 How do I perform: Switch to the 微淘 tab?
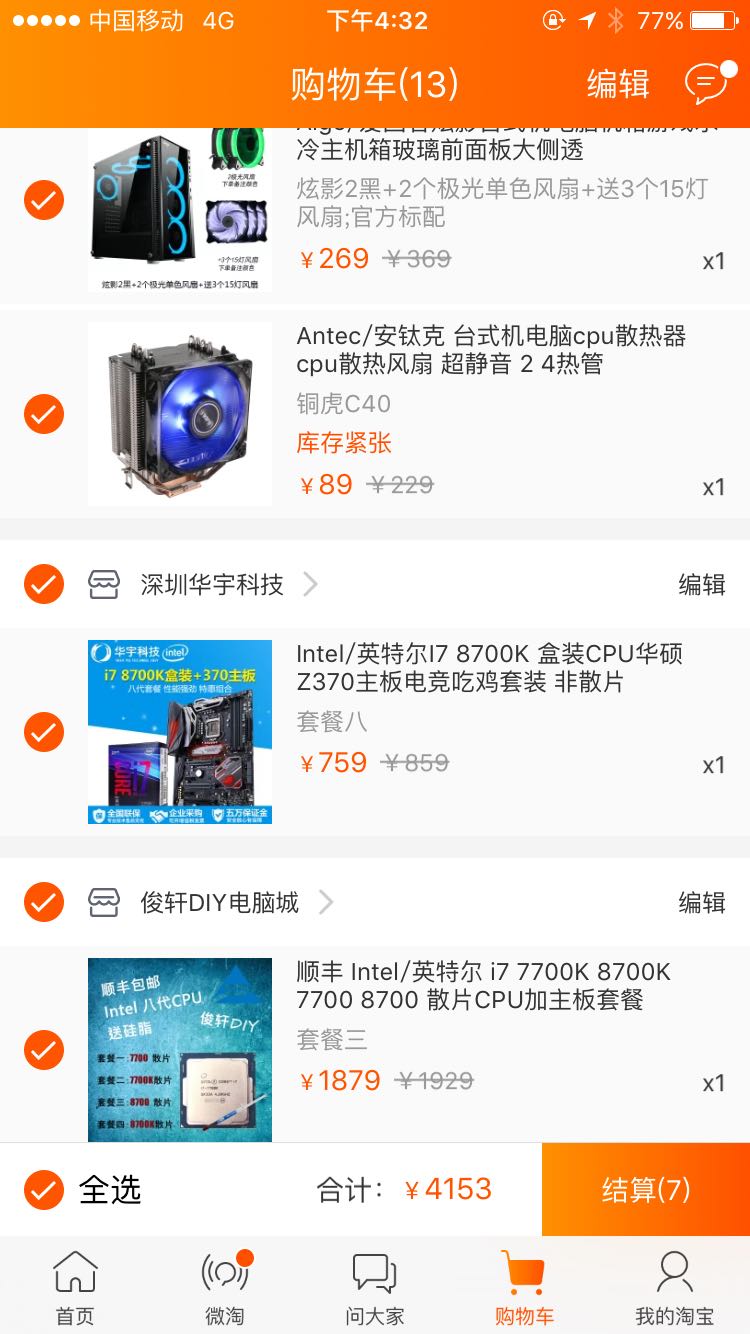pyautogui.click(x=225, y=1288)
